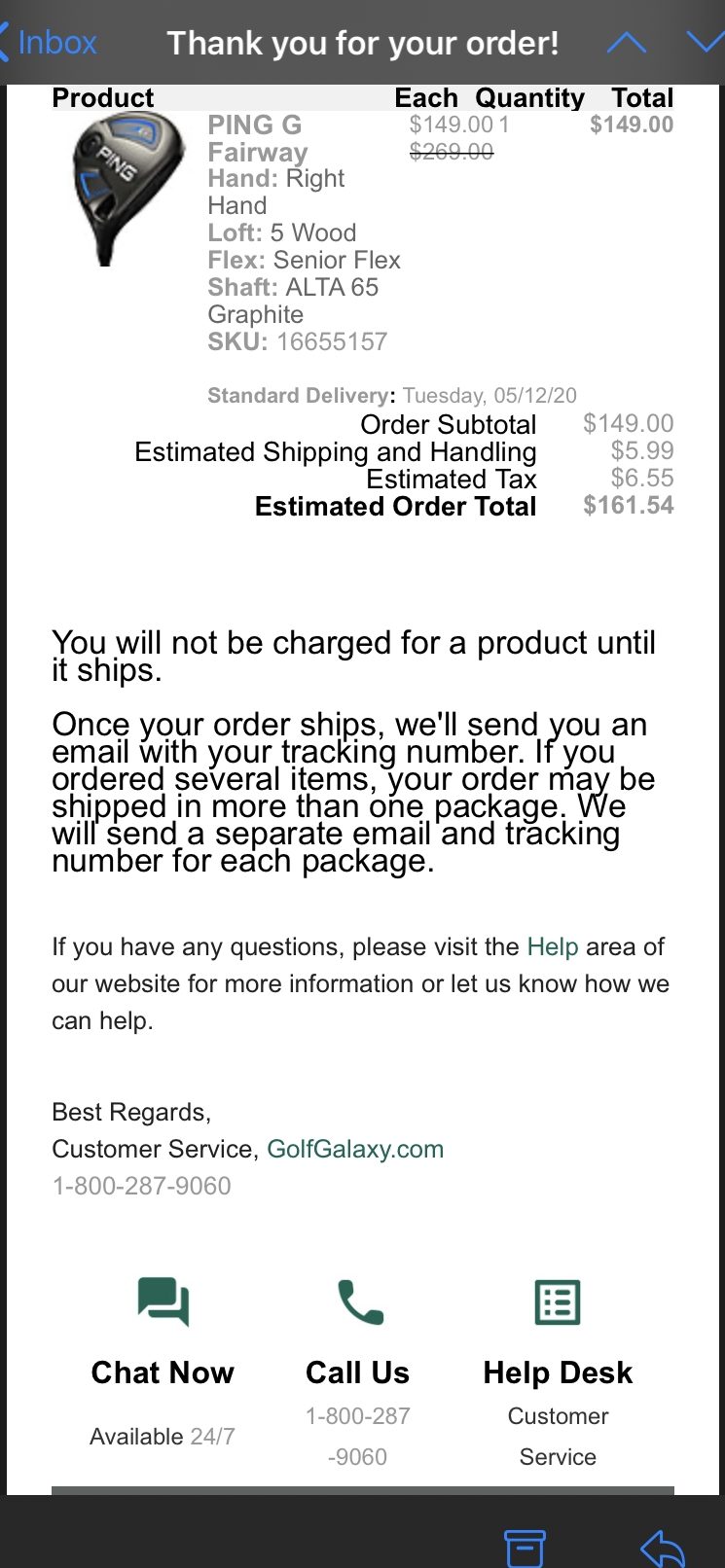
Task: Reply to this email
Action: pos(664,1548)
